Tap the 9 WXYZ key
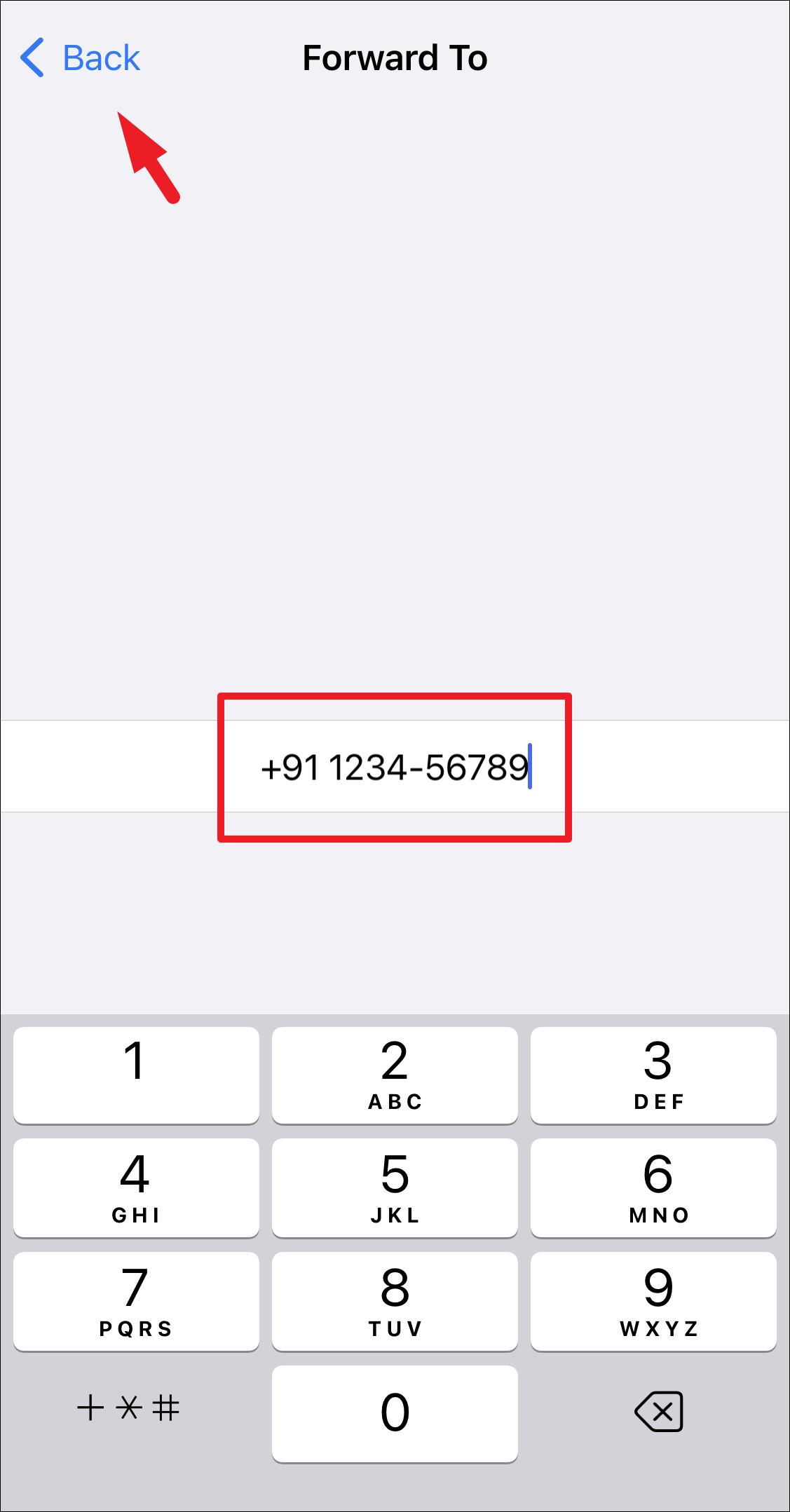Screen dimensions: 790x1512 (x=653, y=1302)
